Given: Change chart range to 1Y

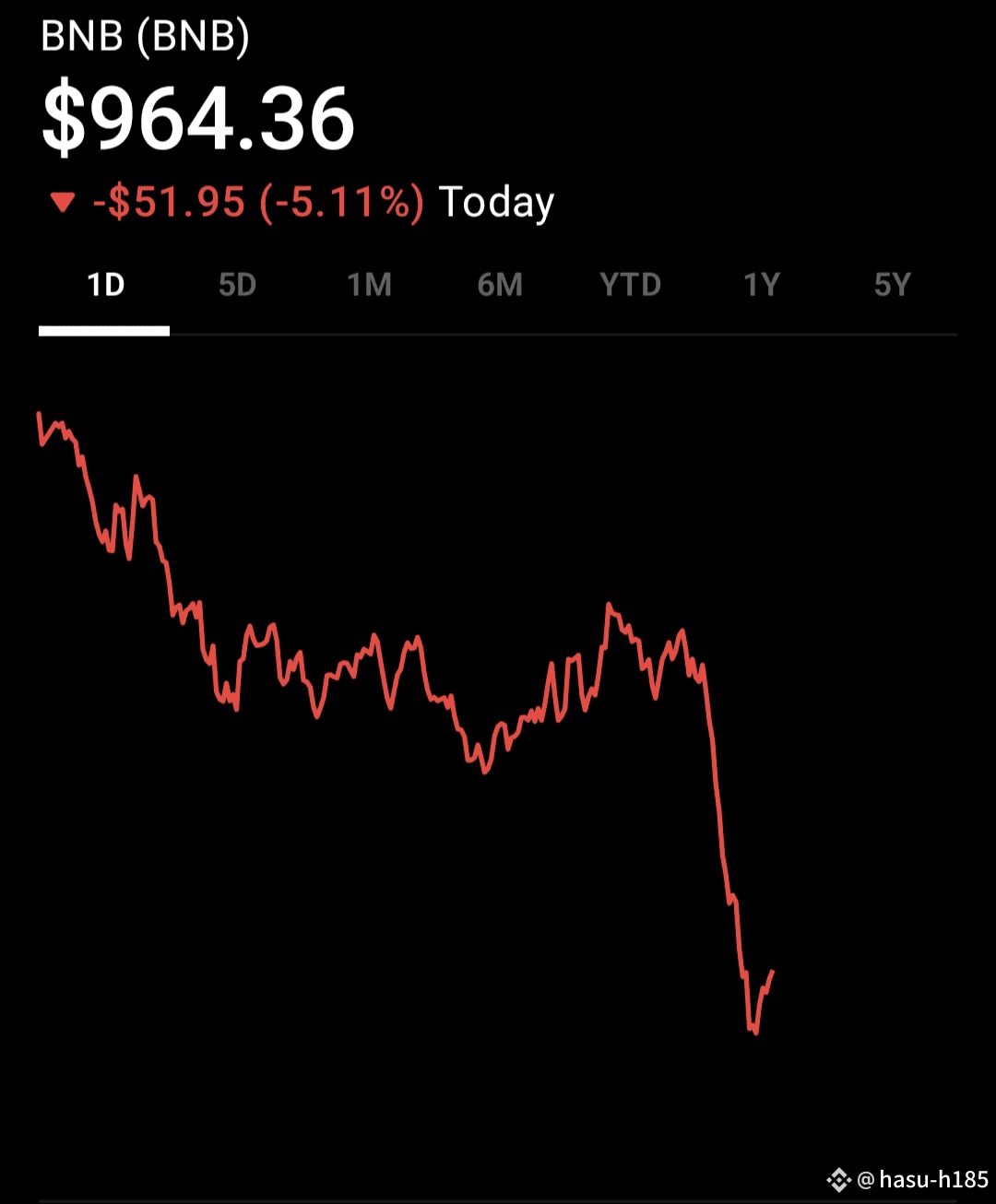Looking at the screenshot, I should (x=762, y=285).
